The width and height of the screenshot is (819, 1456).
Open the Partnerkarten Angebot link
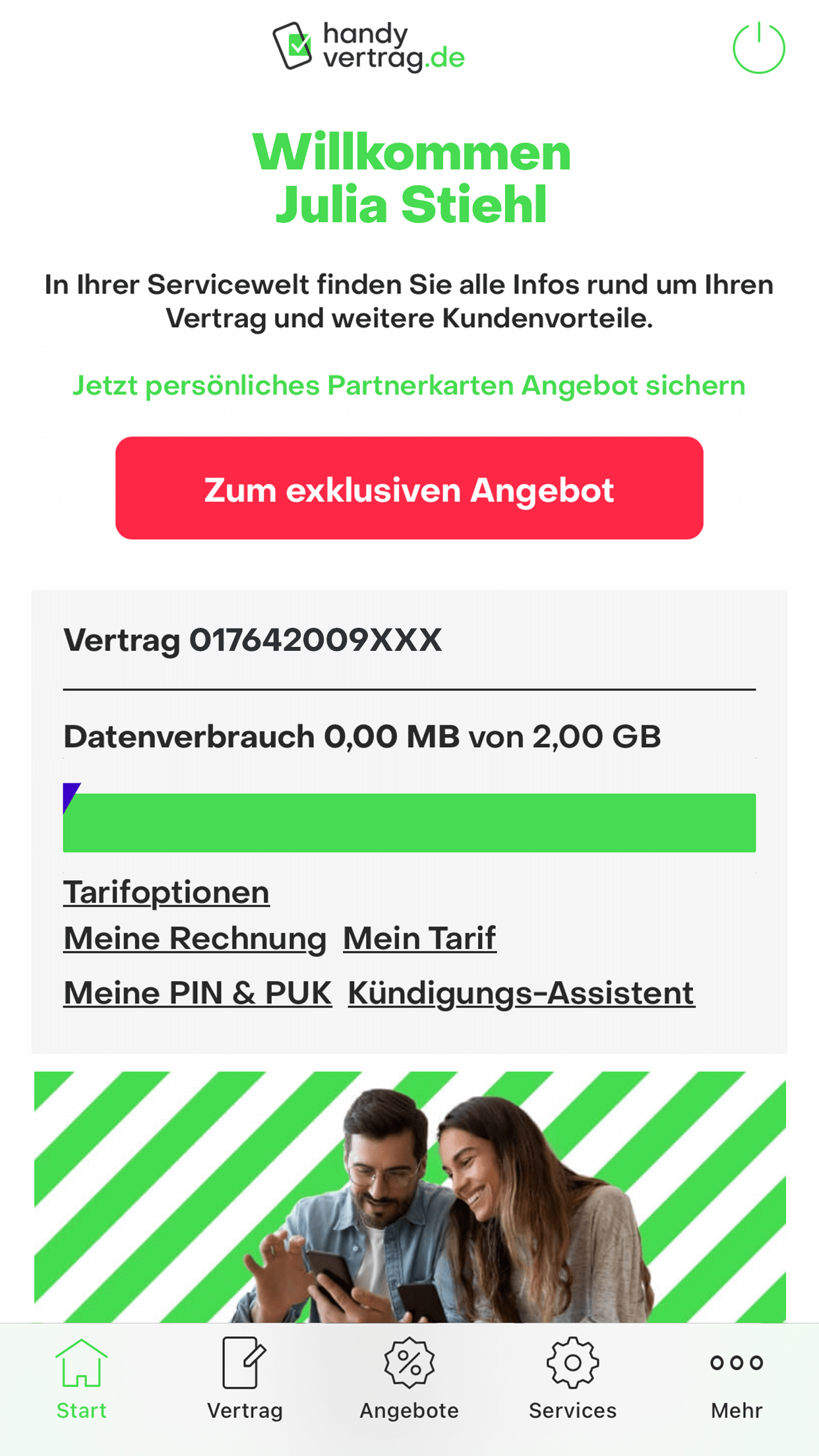click(x=409, y=385)
